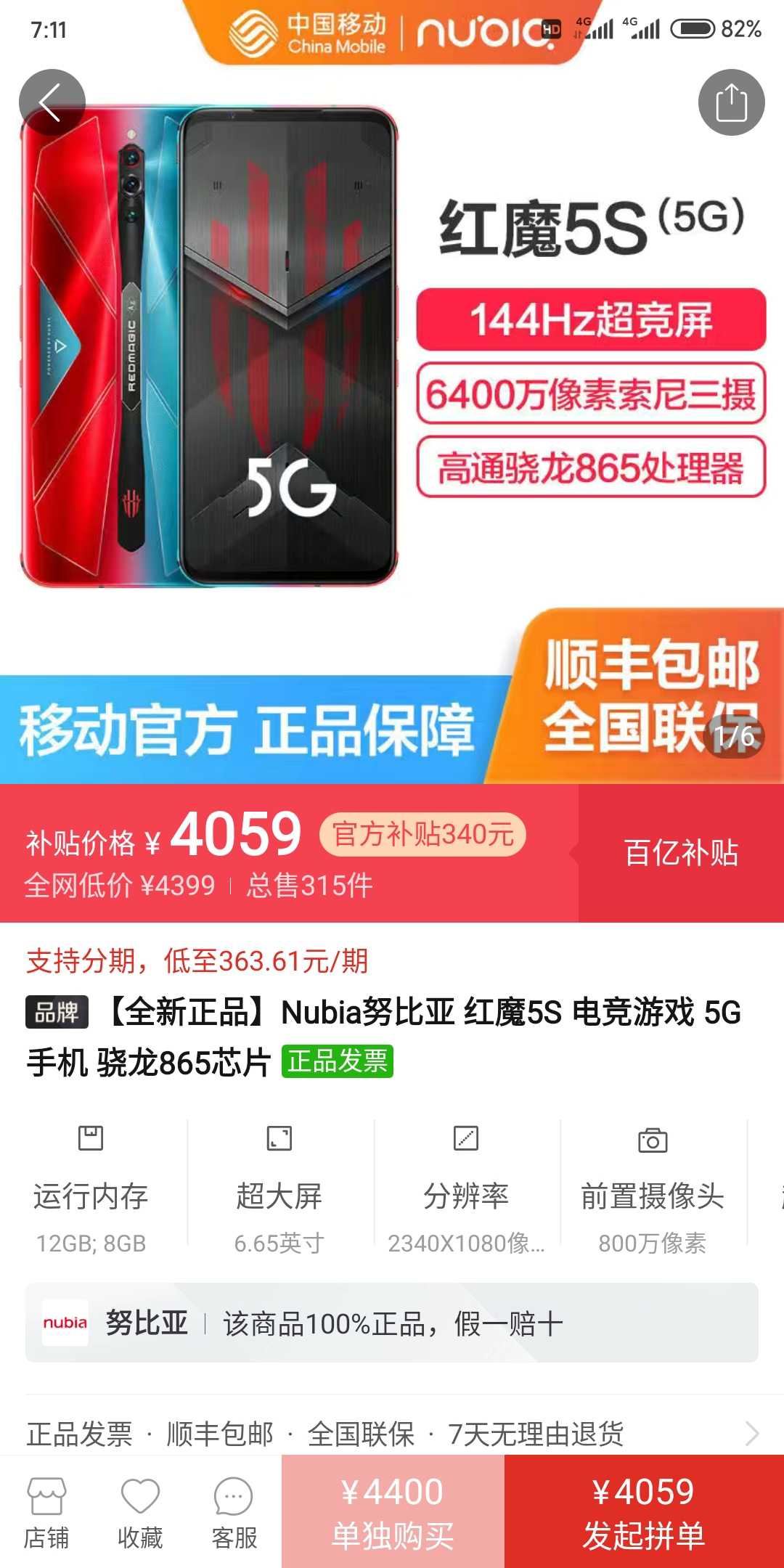784x1568 pixels.
Task: Share this product via the share icon
Action: (x=731, y=102)
